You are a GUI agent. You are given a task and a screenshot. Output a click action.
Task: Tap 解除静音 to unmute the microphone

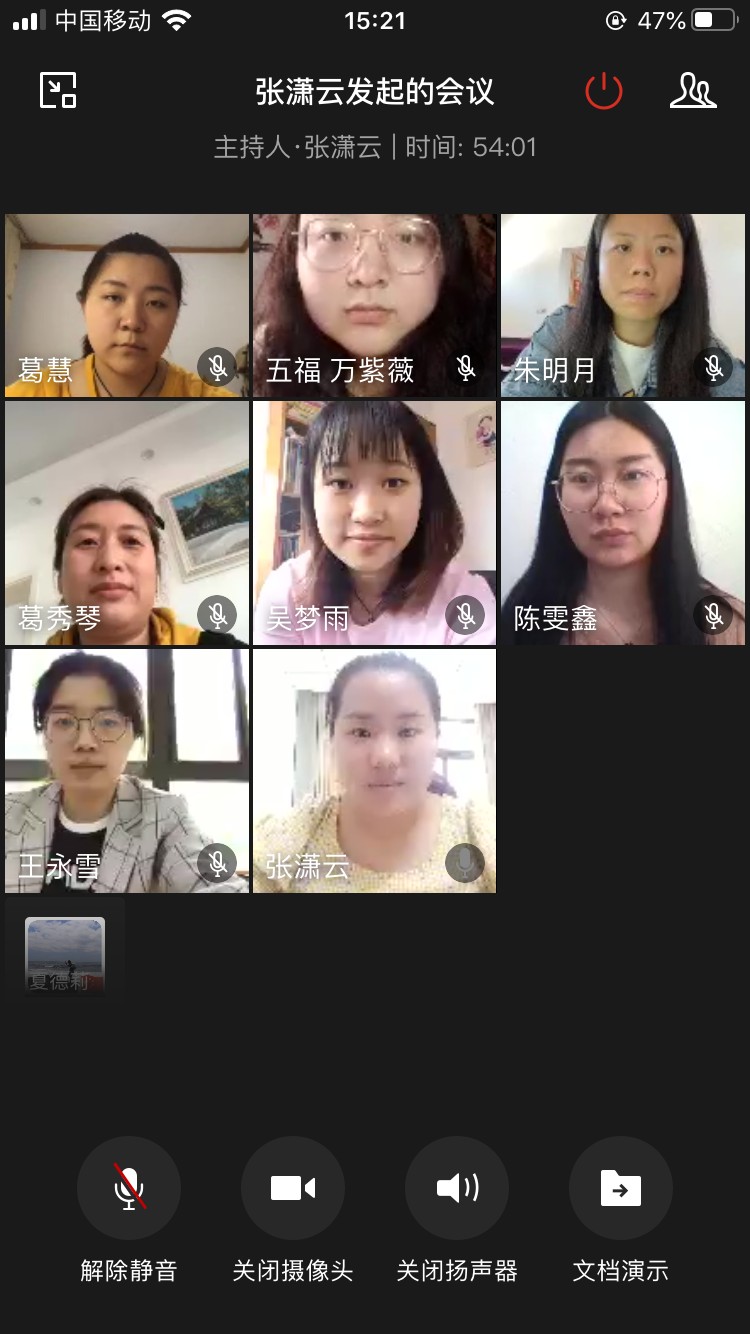tap(129, 1189)
